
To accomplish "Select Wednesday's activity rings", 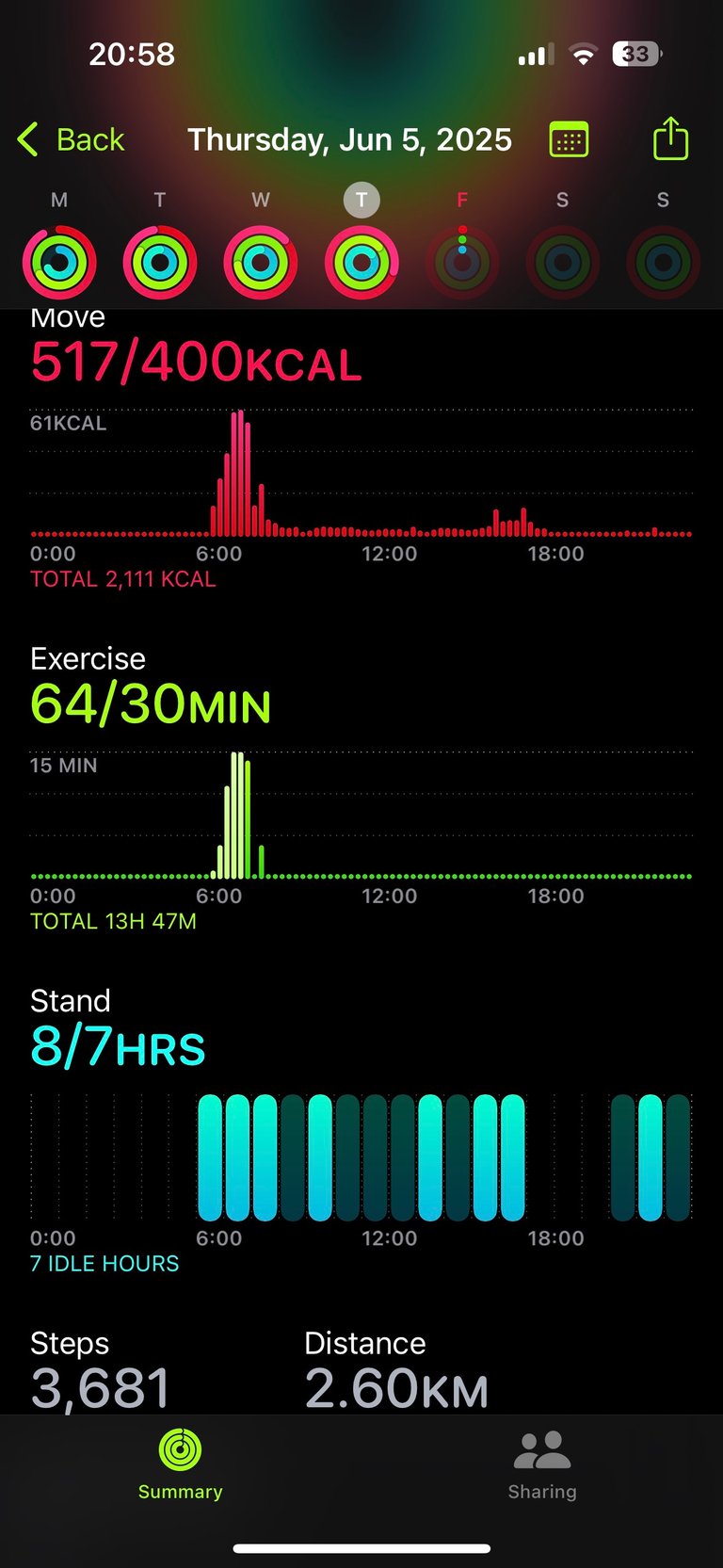I will click(261, 263).
